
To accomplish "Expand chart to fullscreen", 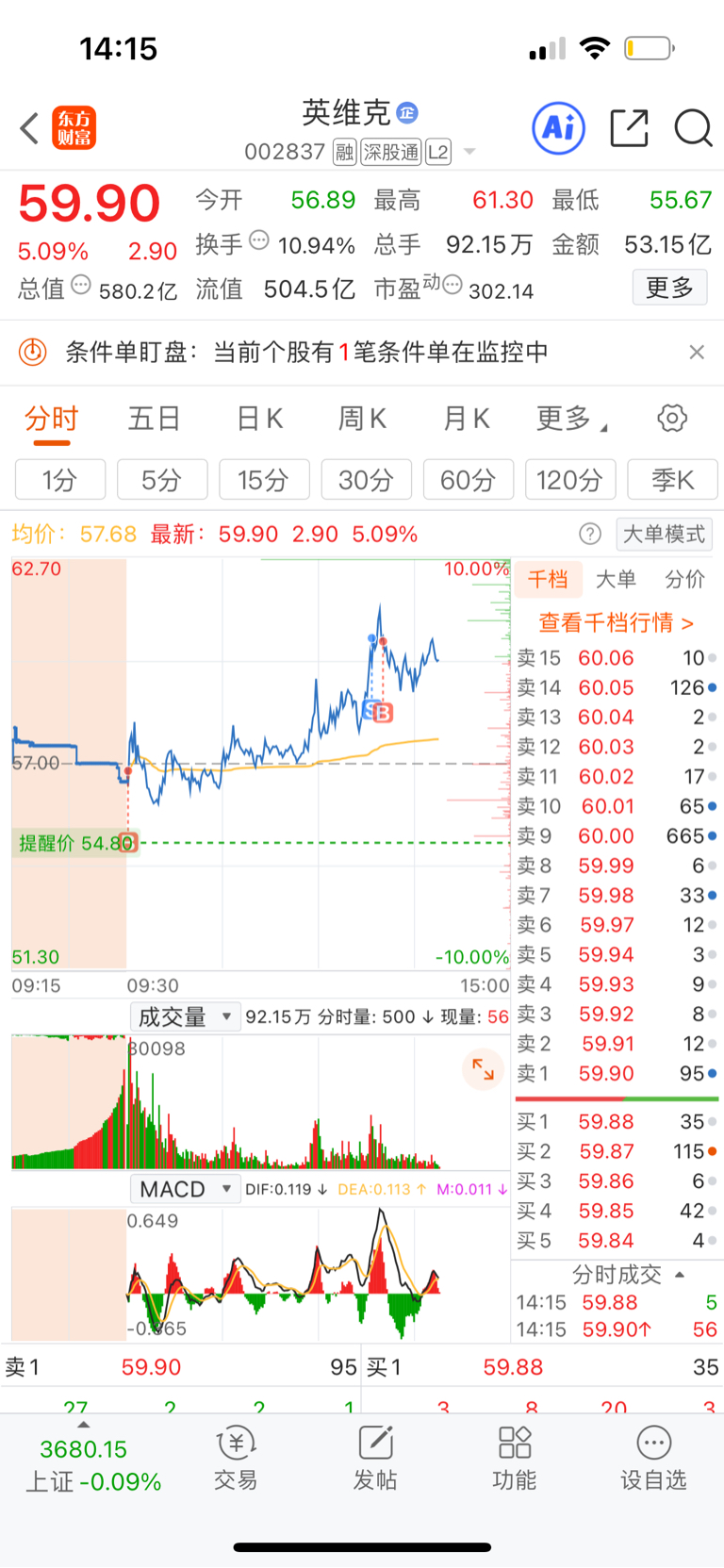I will click(x=483, y=1069).
